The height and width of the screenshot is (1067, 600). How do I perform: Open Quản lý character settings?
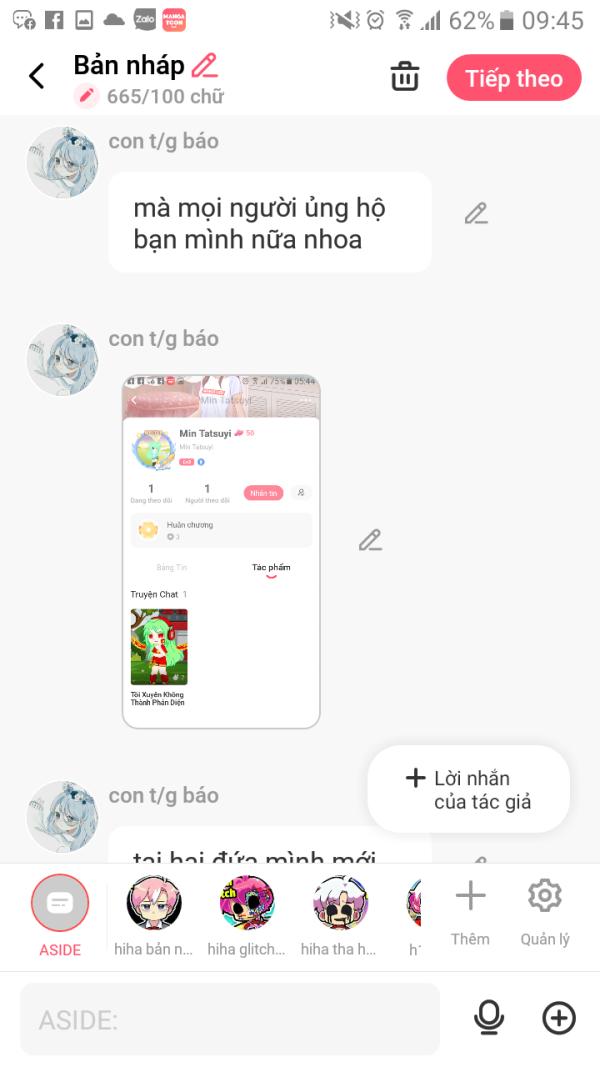click(544, 910)
